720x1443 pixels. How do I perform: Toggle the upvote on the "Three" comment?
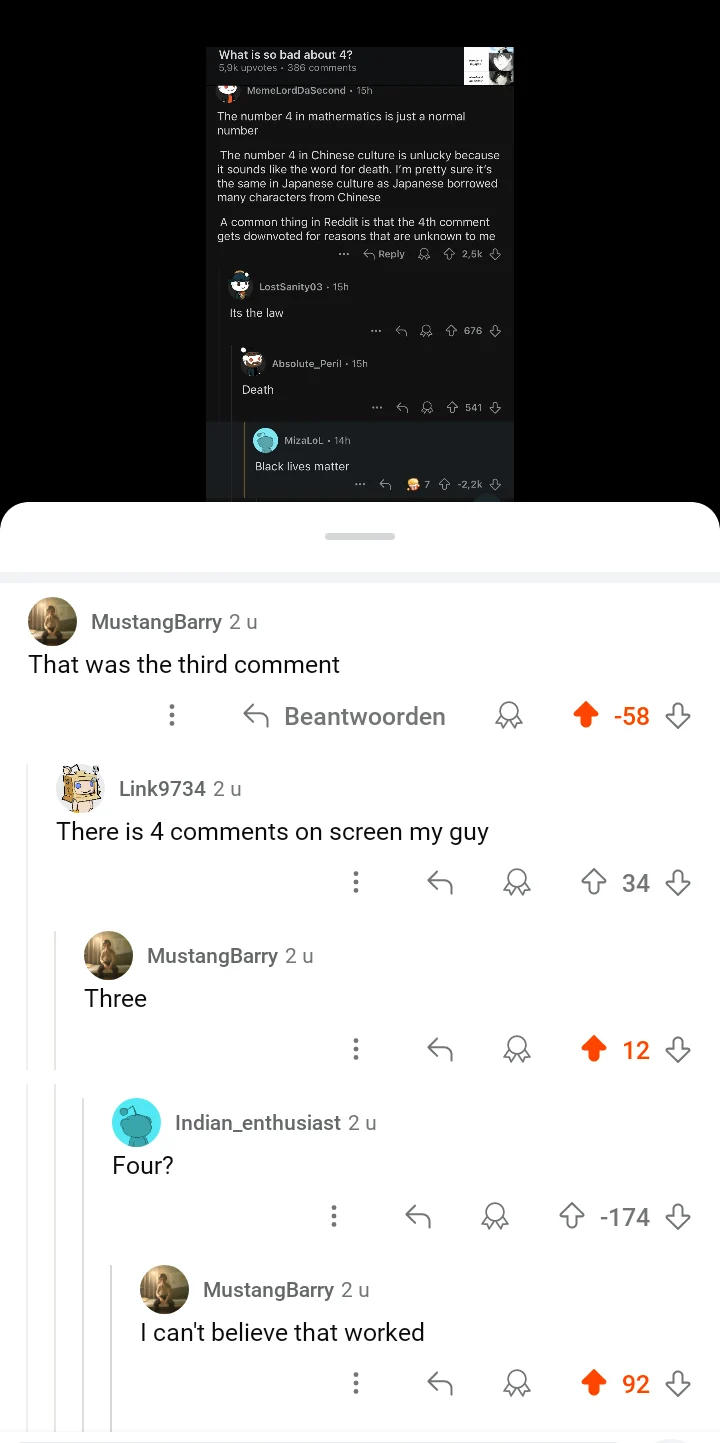point(594,1049)
